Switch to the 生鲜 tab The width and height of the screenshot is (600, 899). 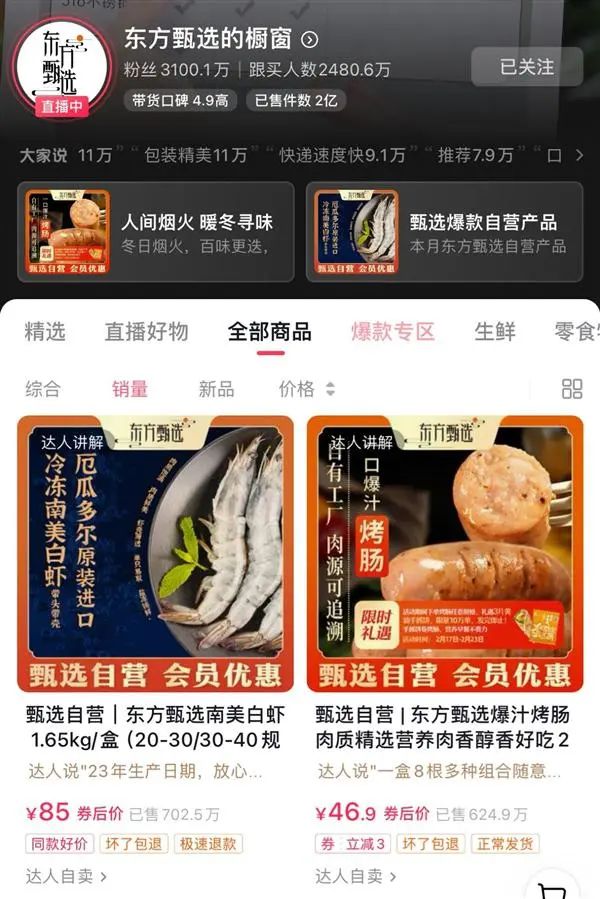[495, 332]
